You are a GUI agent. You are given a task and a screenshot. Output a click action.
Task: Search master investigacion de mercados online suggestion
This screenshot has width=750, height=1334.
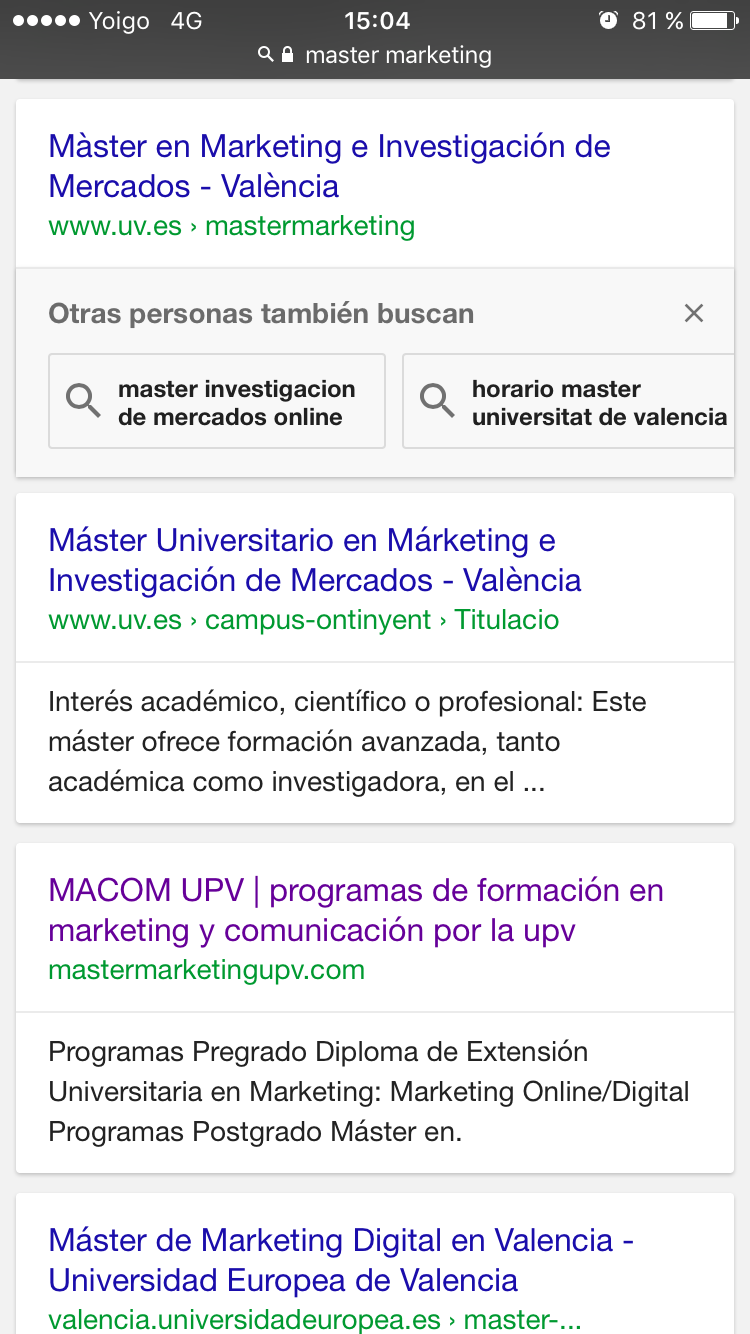pyautogui.click(x=217, y=402)
